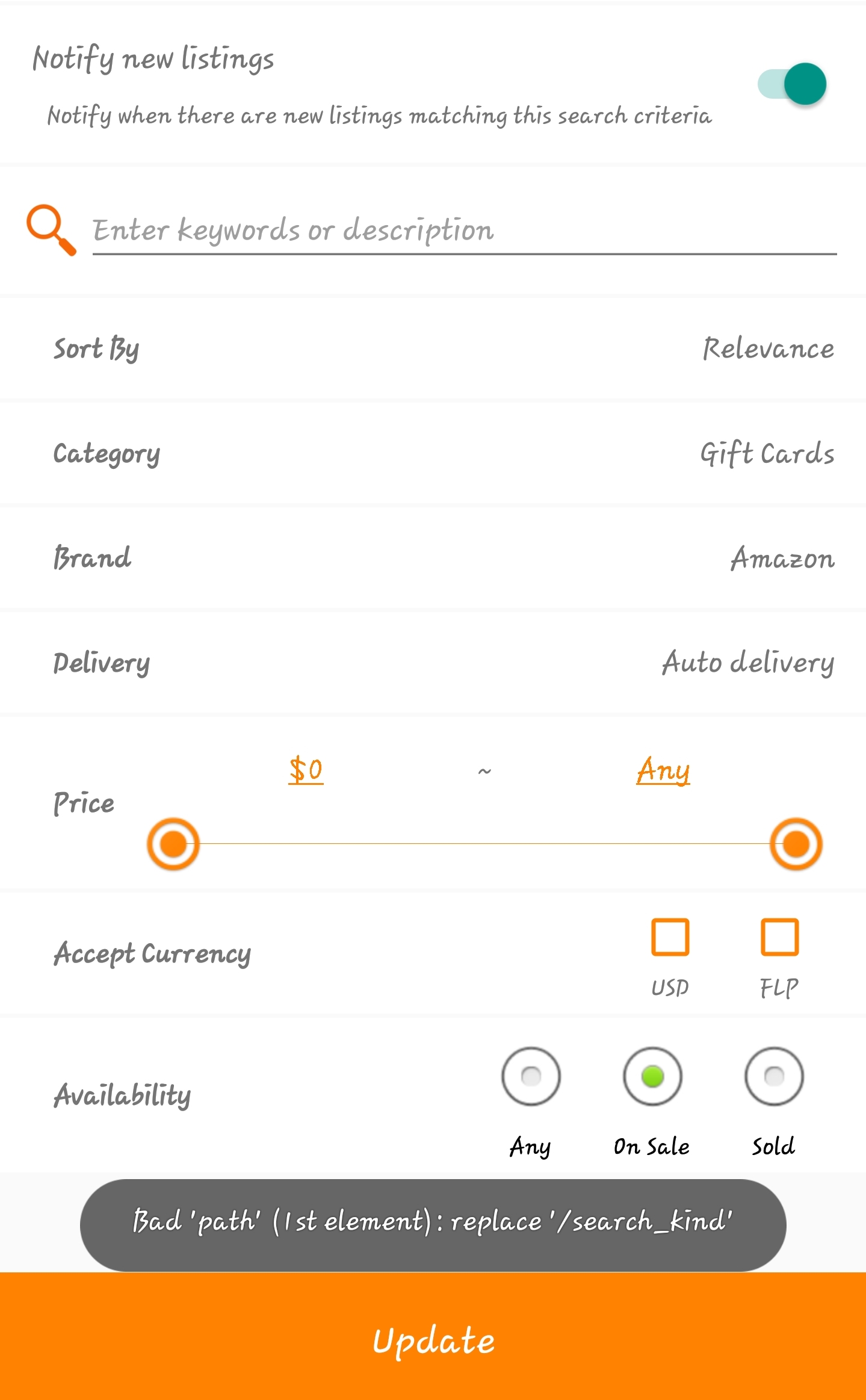Select Any availability
866x1400 pixels.
coord(531,1076)
